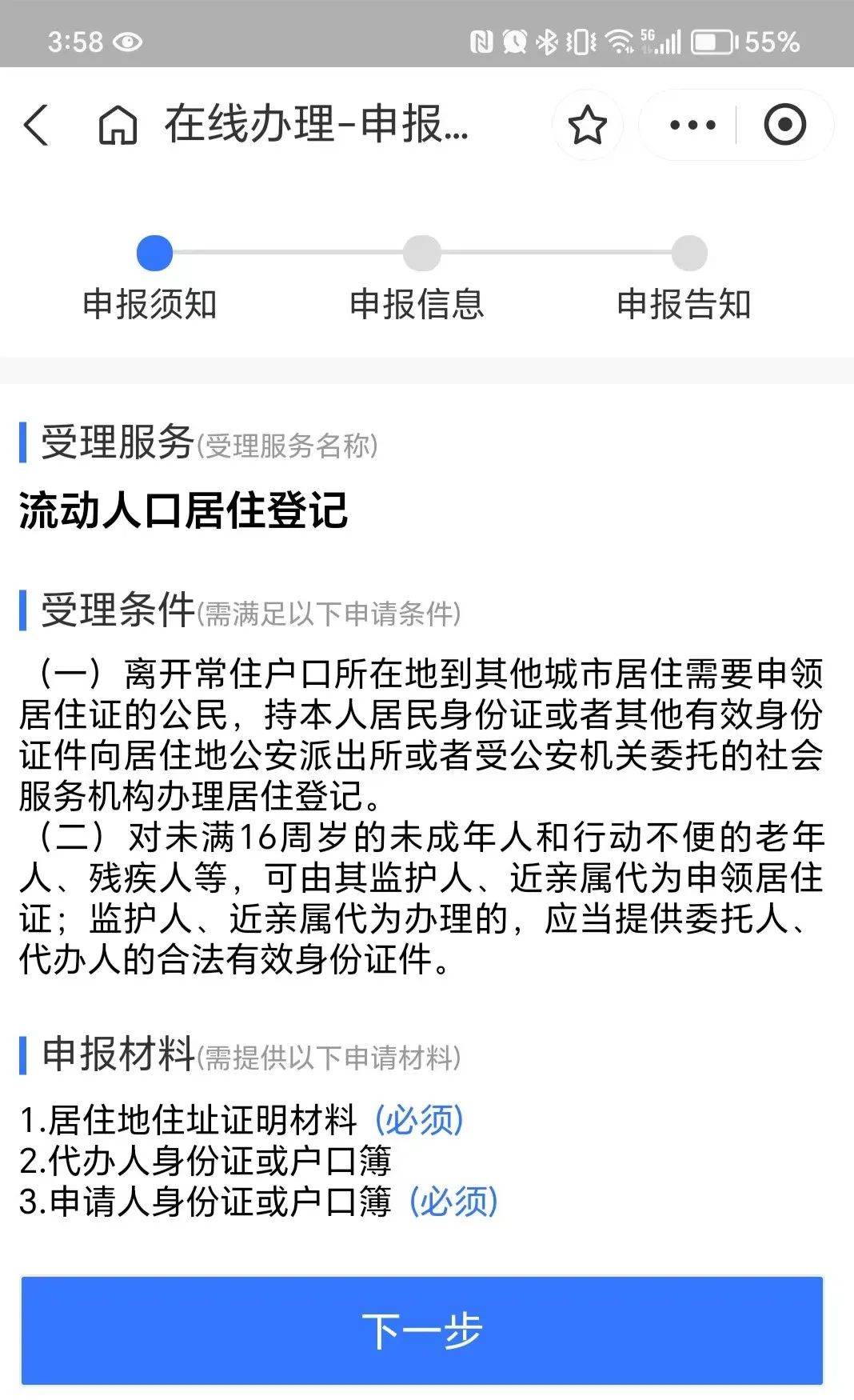Favorite this page with the star icon
The height and width of the screenshot is (1400, 854).
[x=588, y=125]
